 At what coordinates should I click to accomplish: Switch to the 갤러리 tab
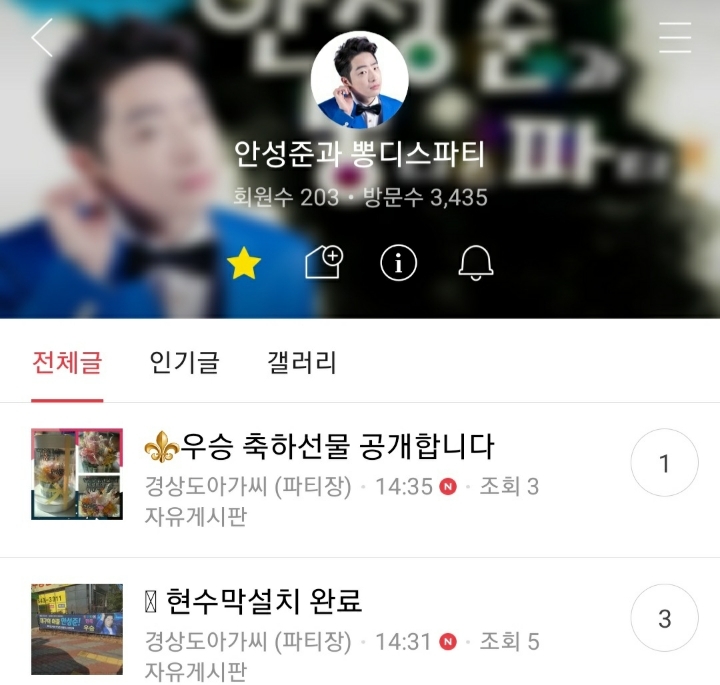pos(302,362)
